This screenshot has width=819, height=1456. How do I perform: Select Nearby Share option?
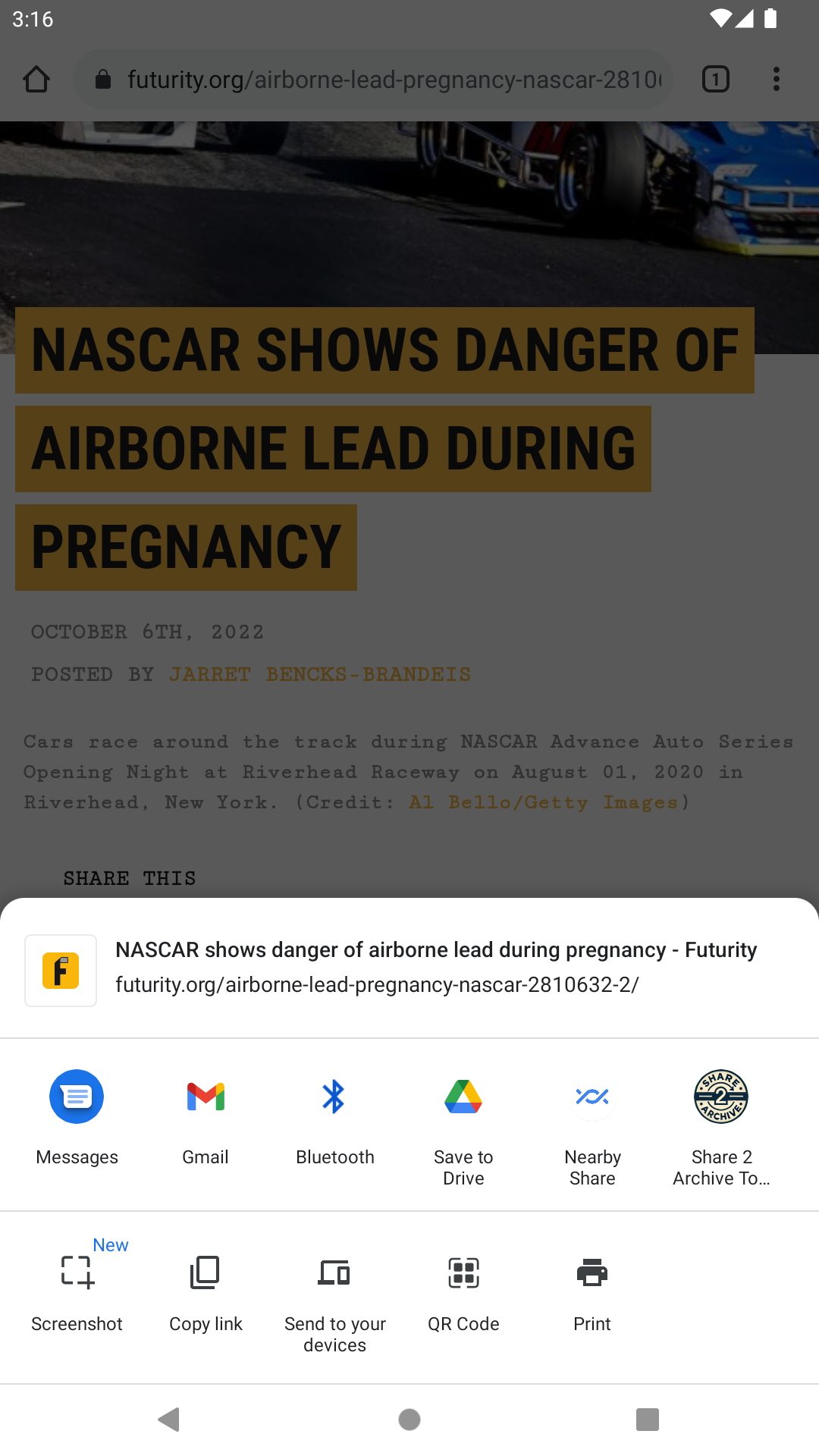click(x=592, y=1097)
